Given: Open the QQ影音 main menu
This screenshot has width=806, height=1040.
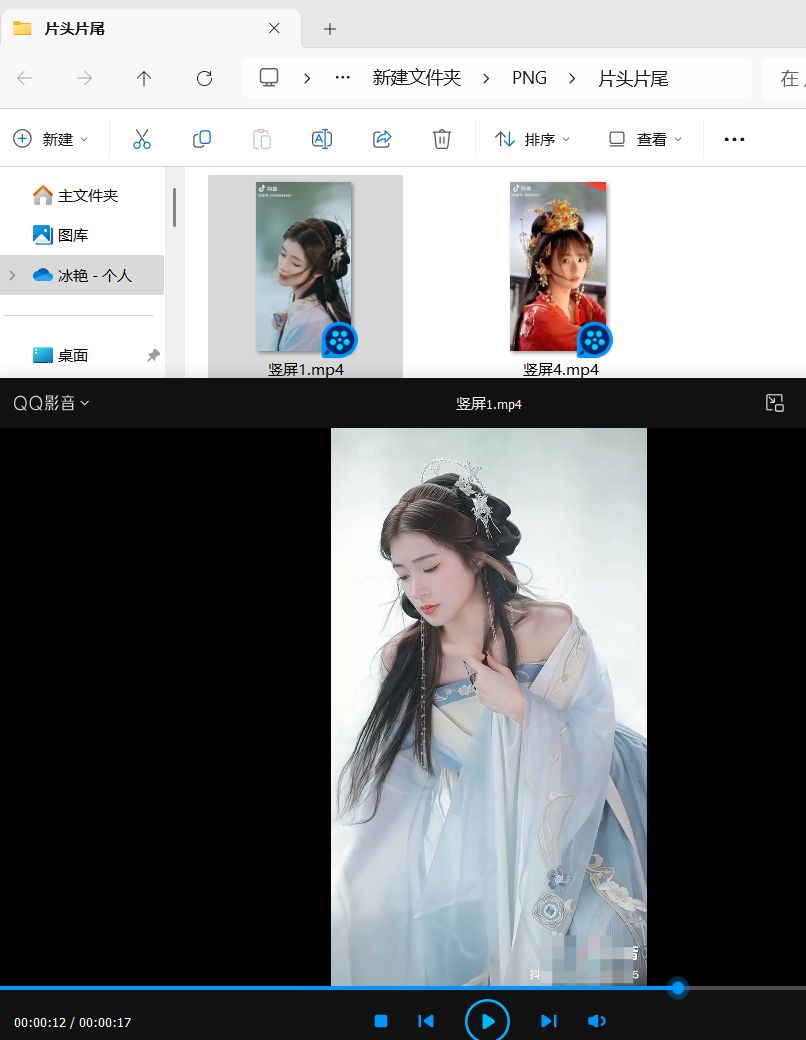Looking at the screenshot, I should pos(51,403).
